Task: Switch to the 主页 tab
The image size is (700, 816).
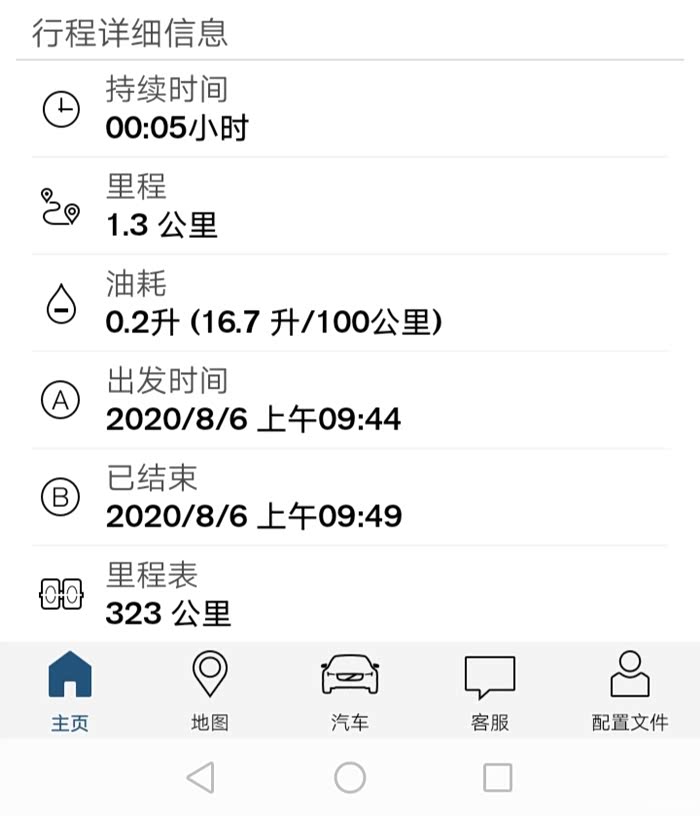Action: 70,690
